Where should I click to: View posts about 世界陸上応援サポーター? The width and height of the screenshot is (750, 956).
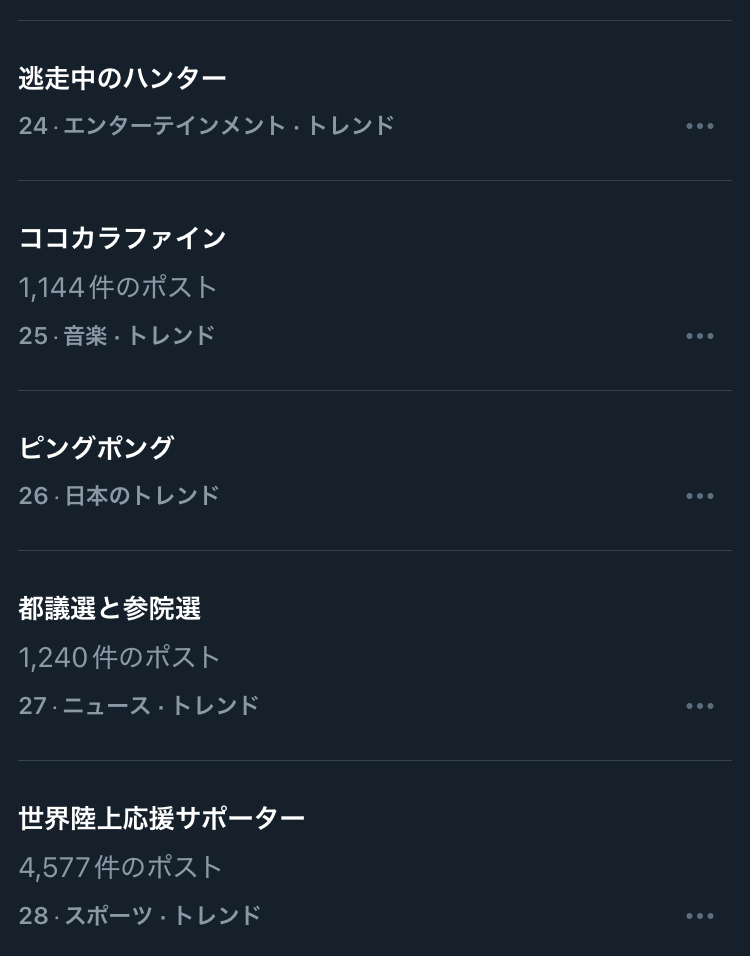[x=161, y=818]
